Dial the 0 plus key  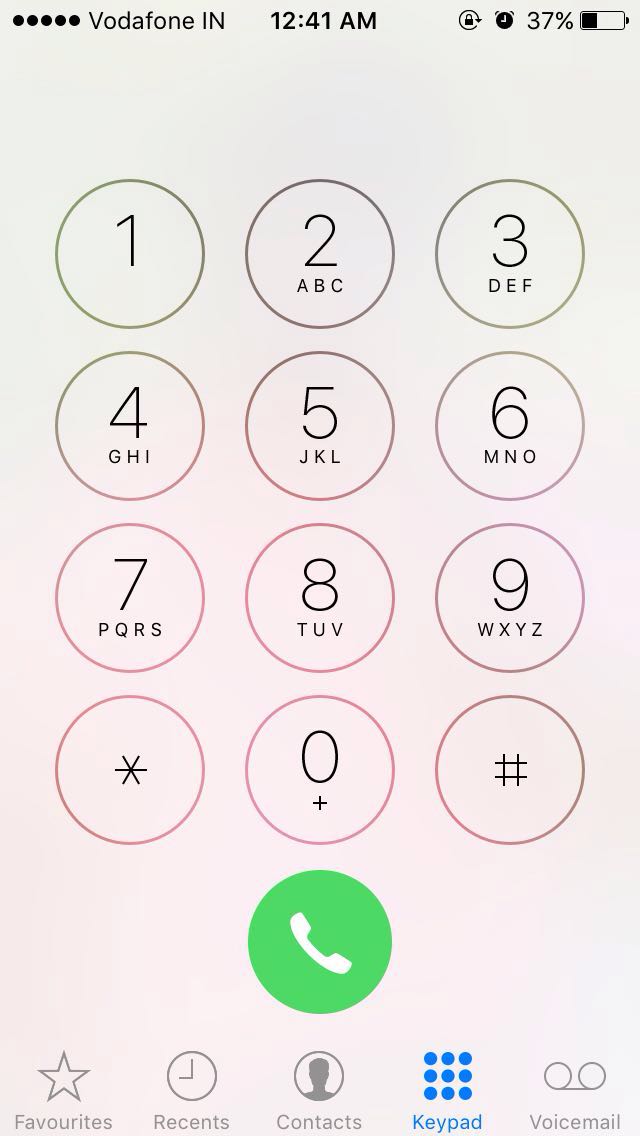pyautogui.click(x=320, y=769)
